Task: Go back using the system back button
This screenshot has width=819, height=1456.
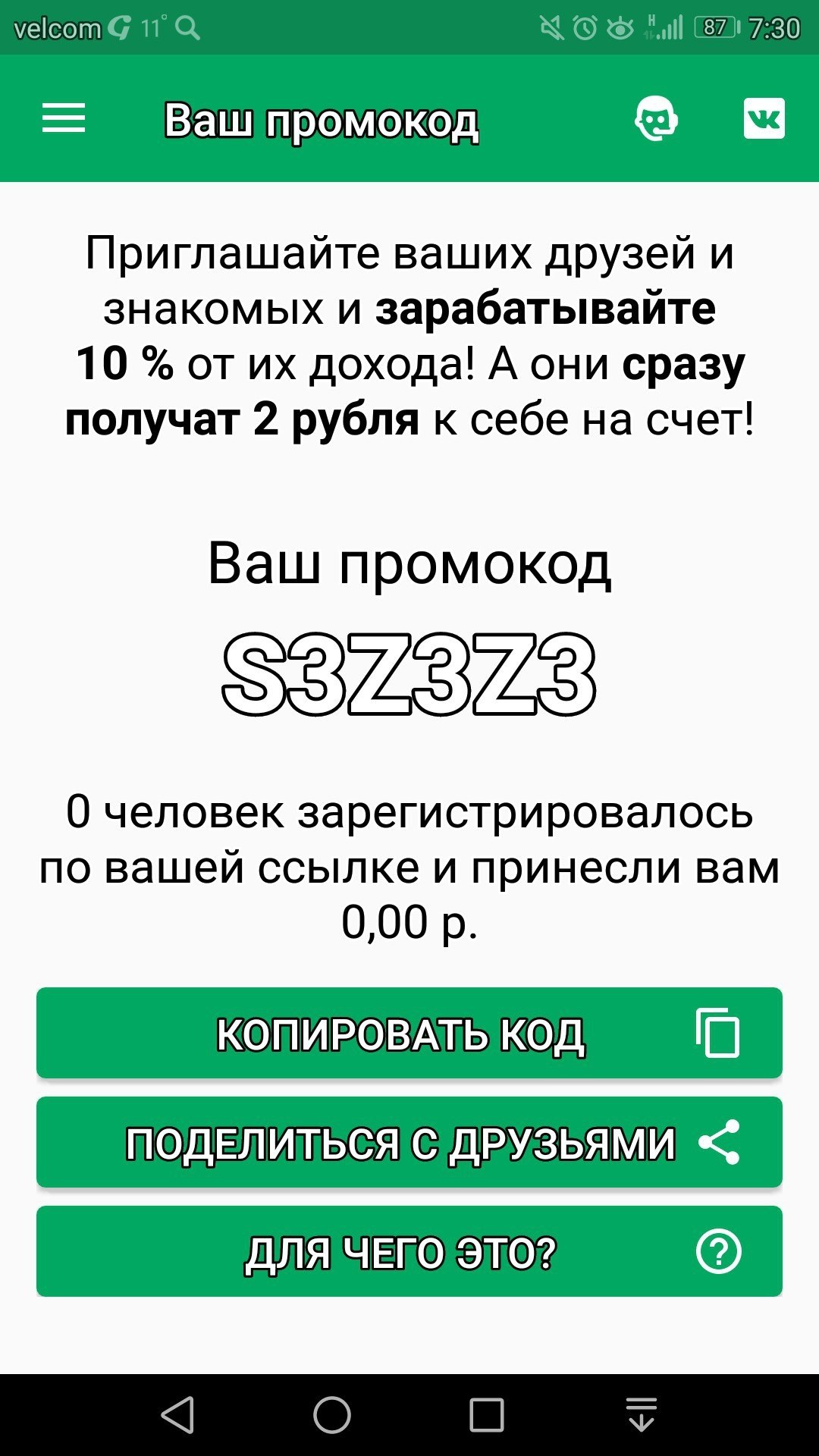Action: [x=178, y=1415]
